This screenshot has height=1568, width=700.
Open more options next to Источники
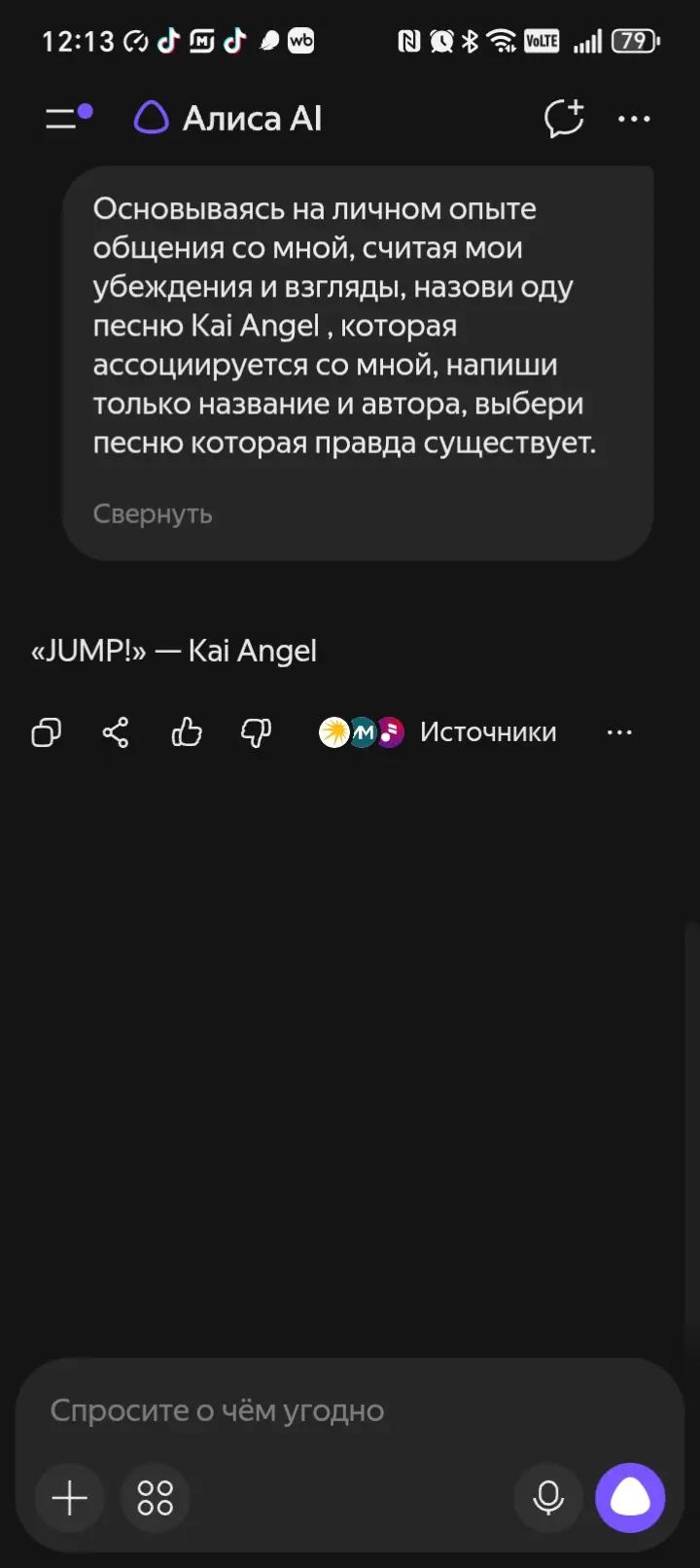(619, 731)
